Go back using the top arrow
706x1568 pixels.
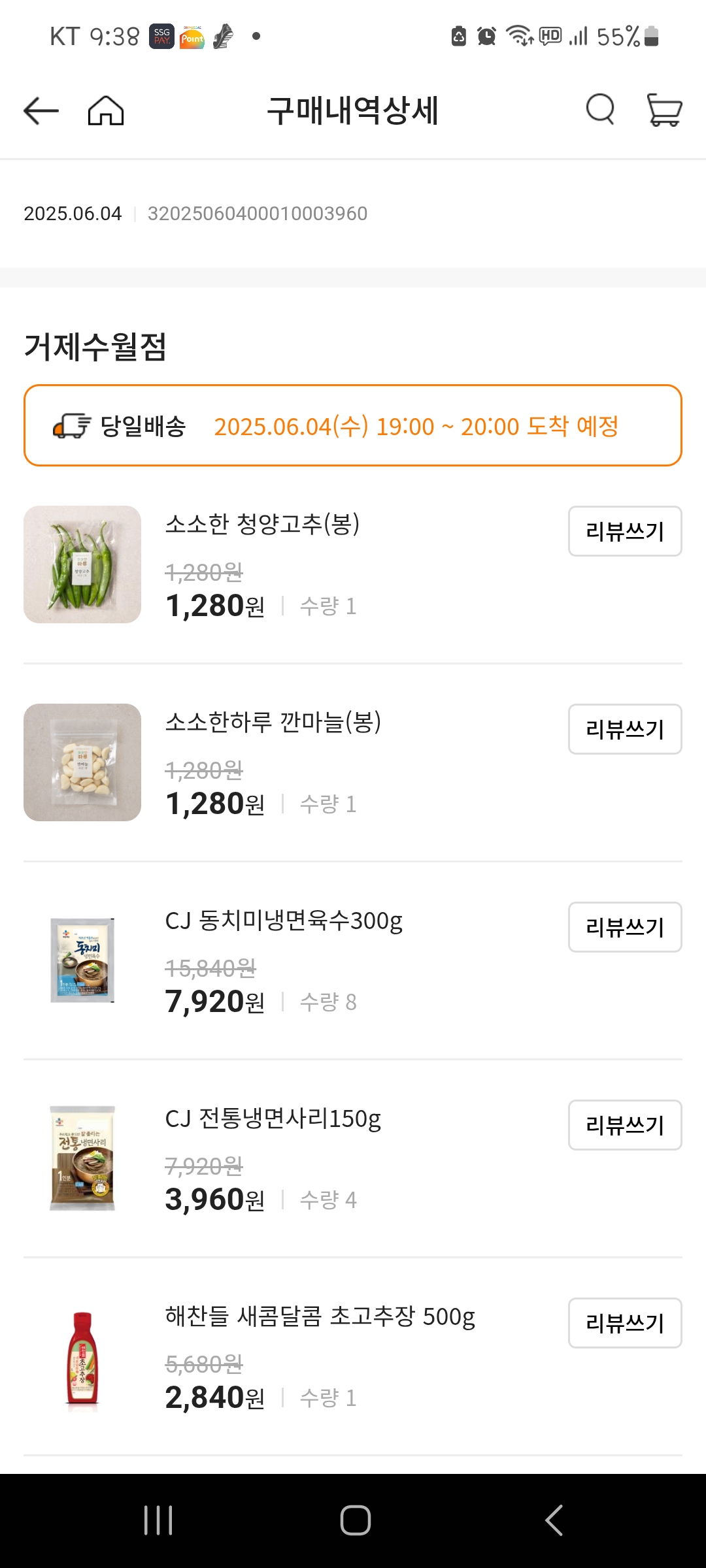click(41, 110)
